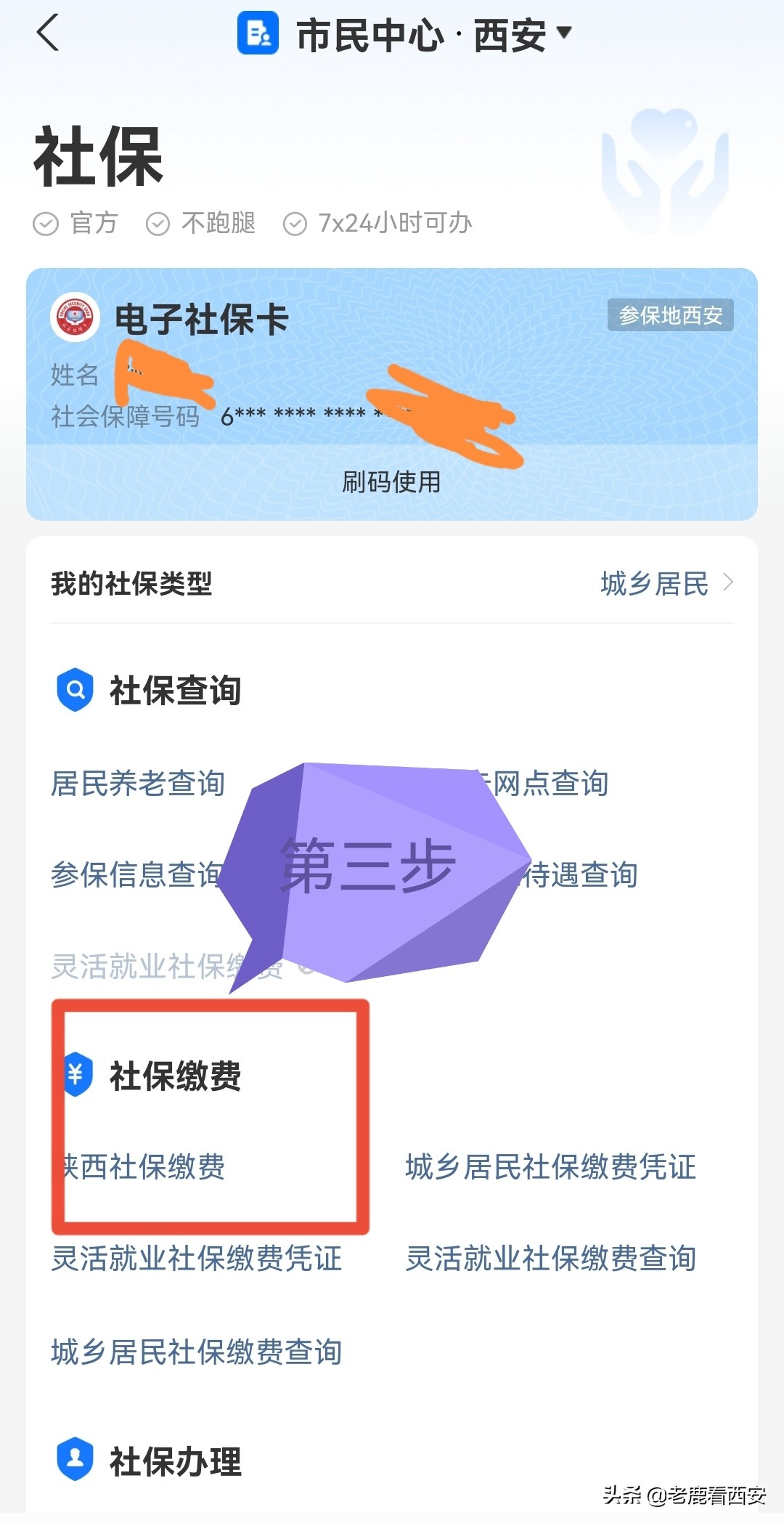Open 城乡居民社保缴费查询
Screen dimensions: 784x1523
pyautogui.click(x=197, y=1352)
